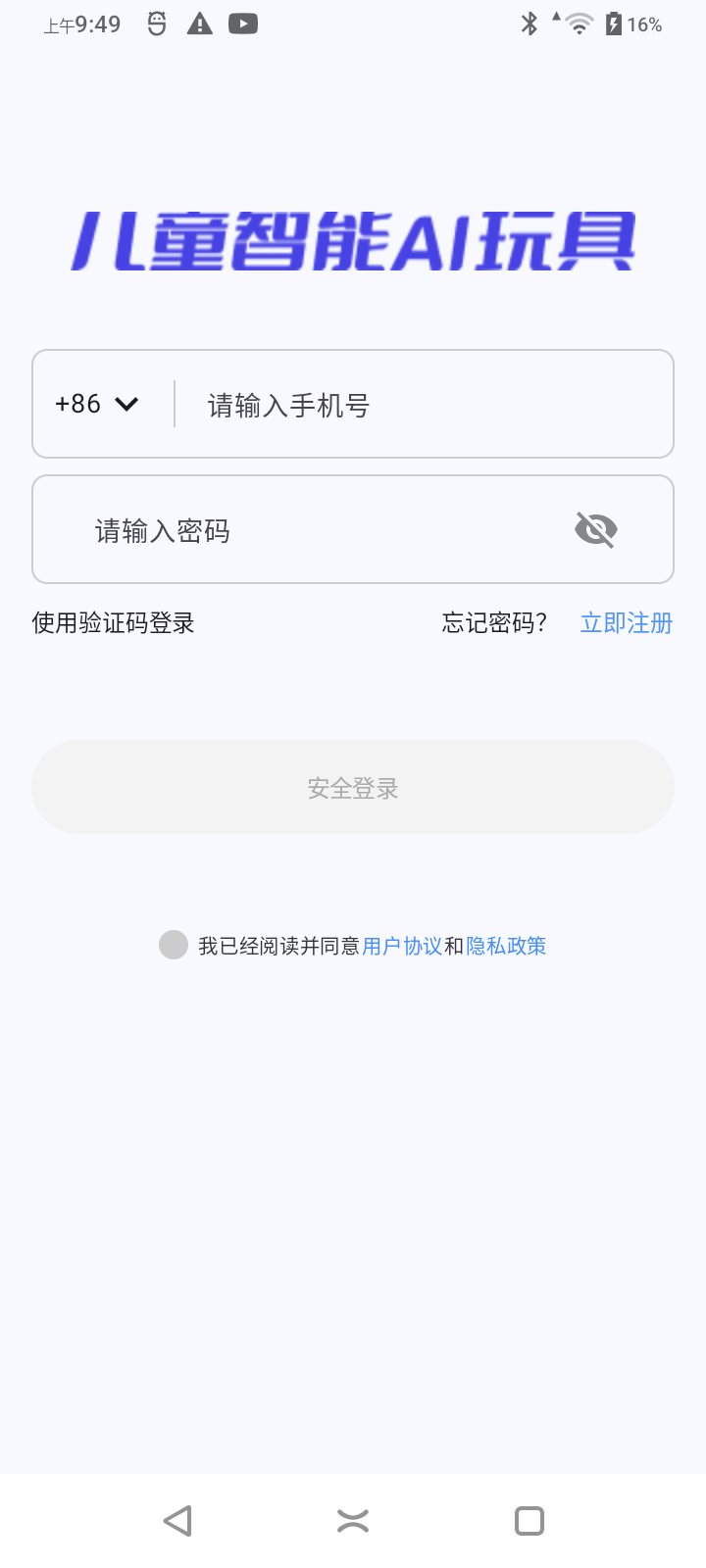Click the YouTube icon in the status bar
The height and width of the screenshot is (1568, 706).
[x=241, y=24]
